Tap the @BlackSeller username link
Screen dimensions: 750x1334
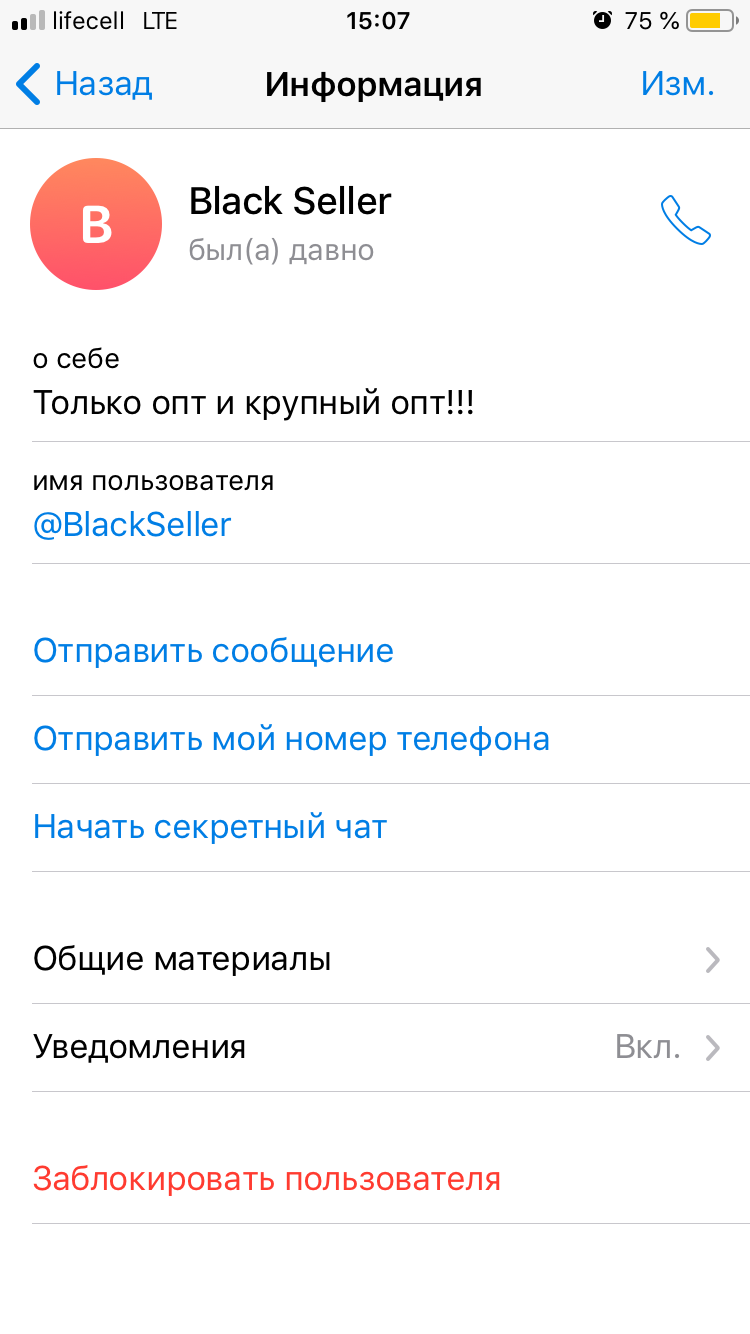(132, 525)
